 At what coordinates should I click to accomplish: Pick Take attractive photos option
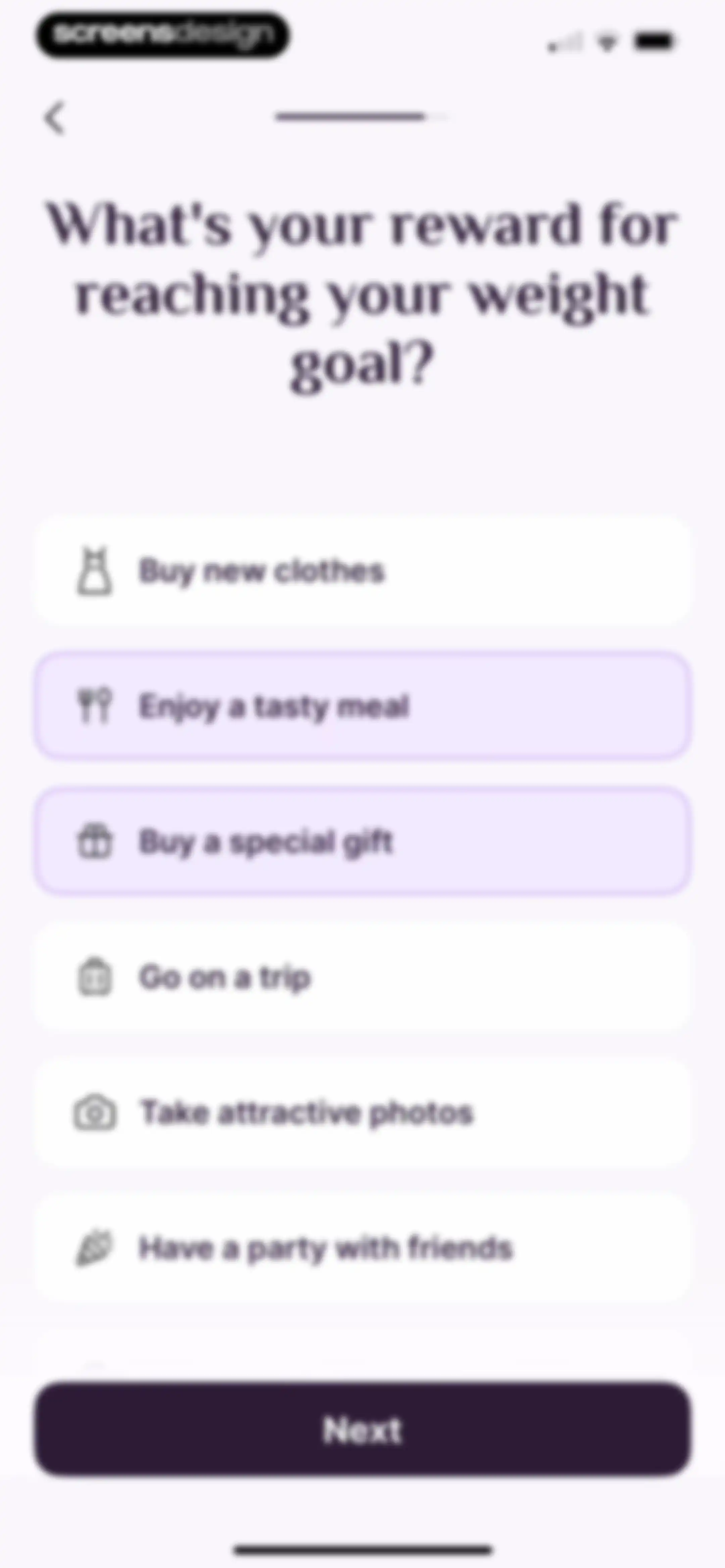coord(362,1113)
